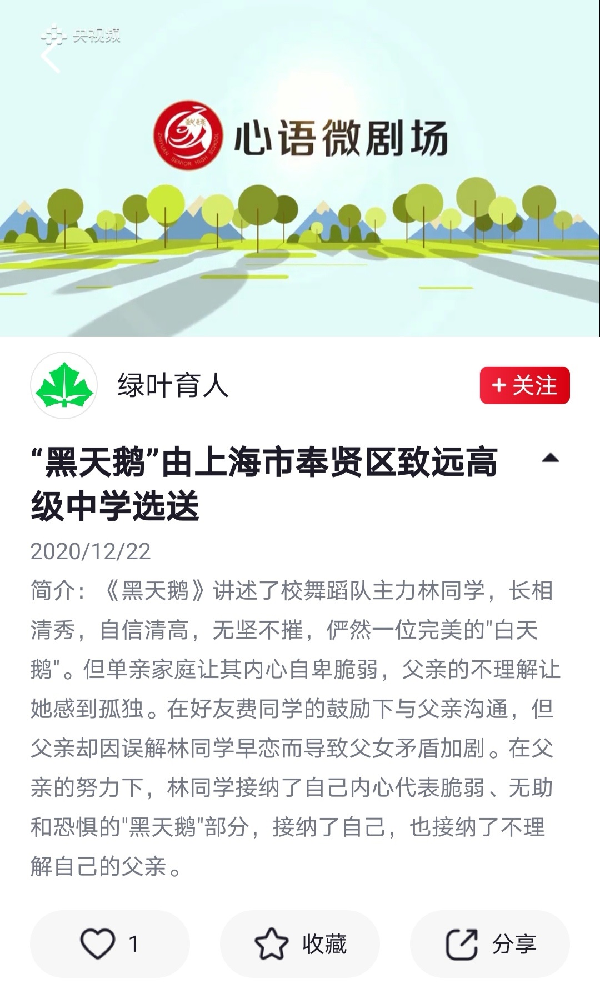Viewport: 600px width, 999px height.
Task: Share this video via 分享
Action: 490,943
